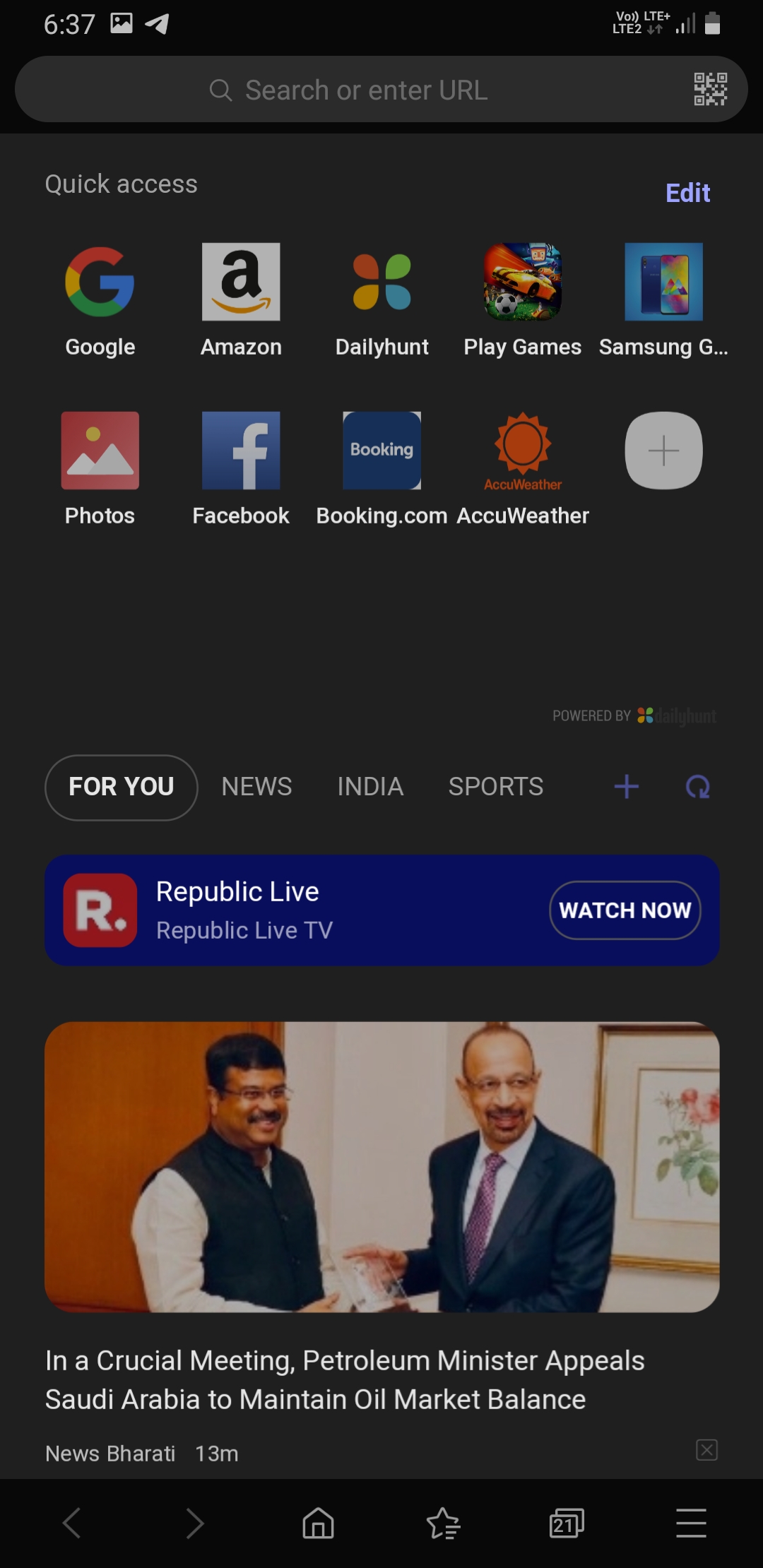763x1568 pixels.
Task: Open the Booking.com shortcut
Action: click(381, 469)
